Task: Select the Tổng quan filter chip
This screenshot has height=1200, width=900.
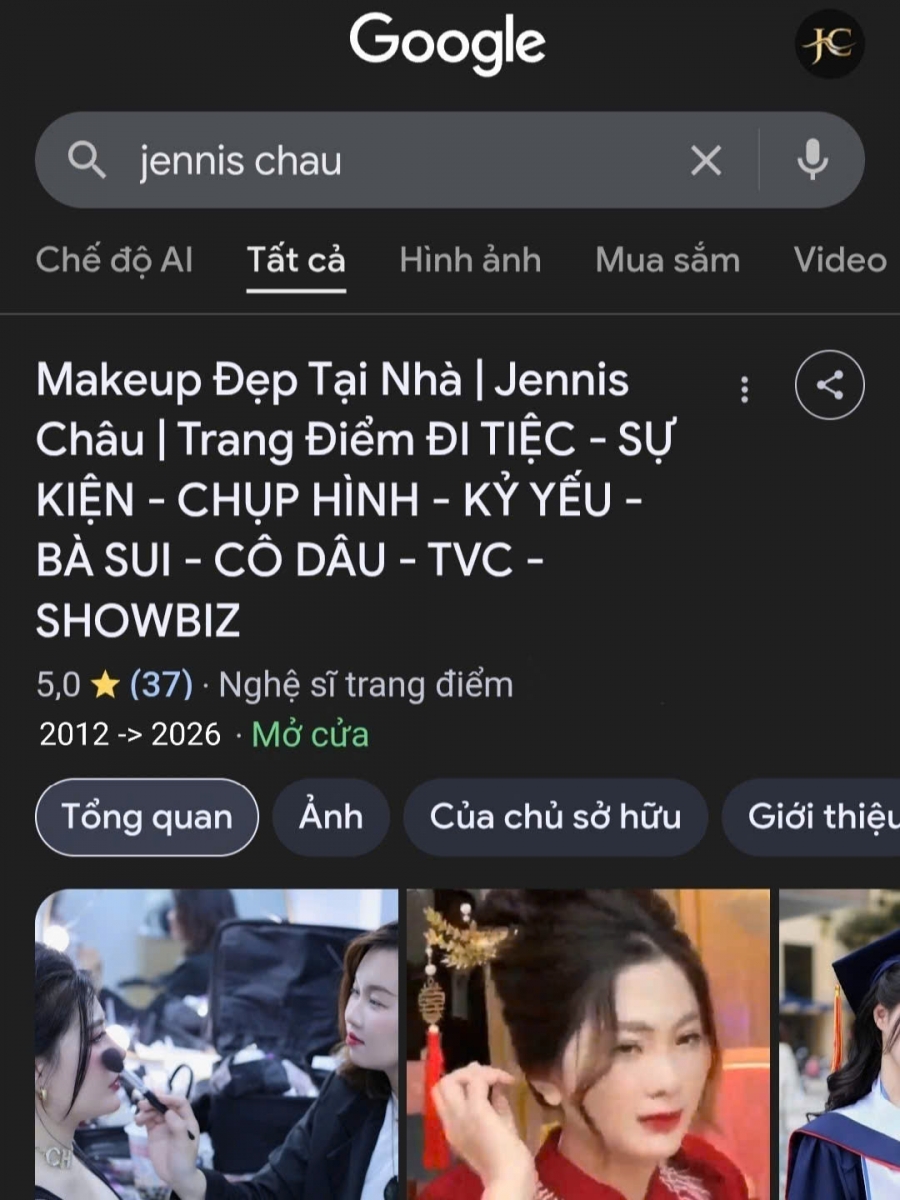Action: (x=146, y=817)
